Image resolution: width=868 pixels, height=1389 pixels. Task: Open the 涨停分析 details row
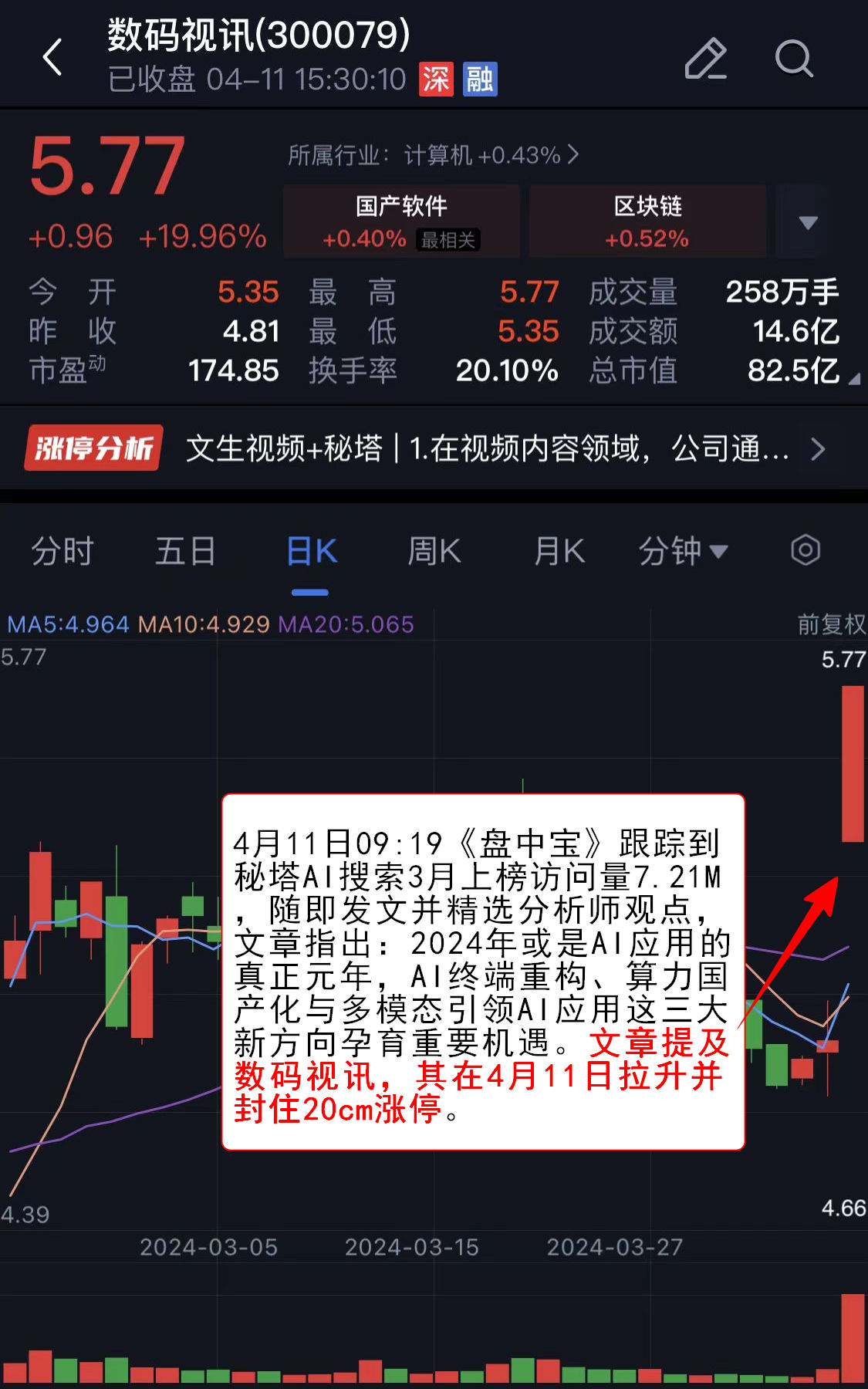[432, 448]
